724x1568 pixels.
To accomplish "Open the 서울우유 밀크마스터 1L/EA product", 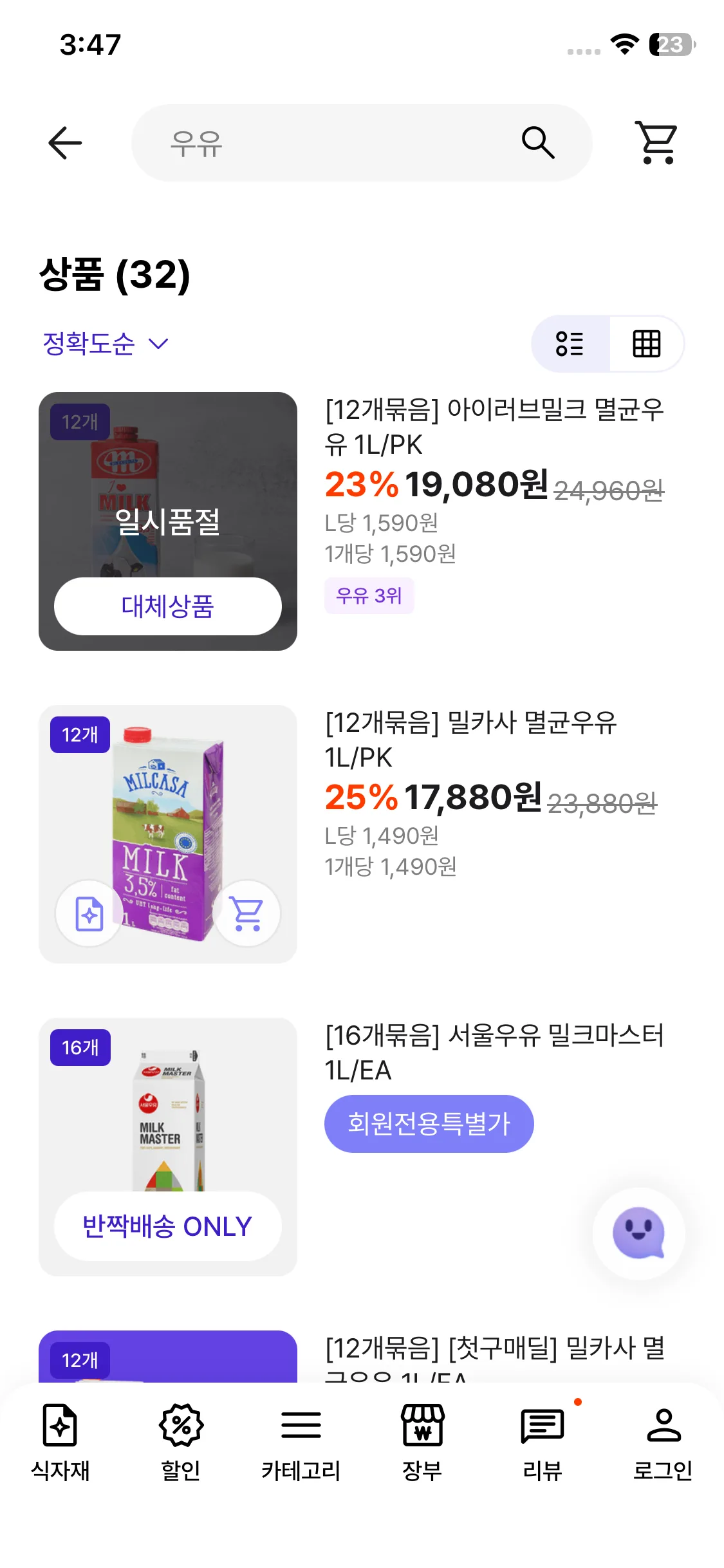I will coord(494,1052).
